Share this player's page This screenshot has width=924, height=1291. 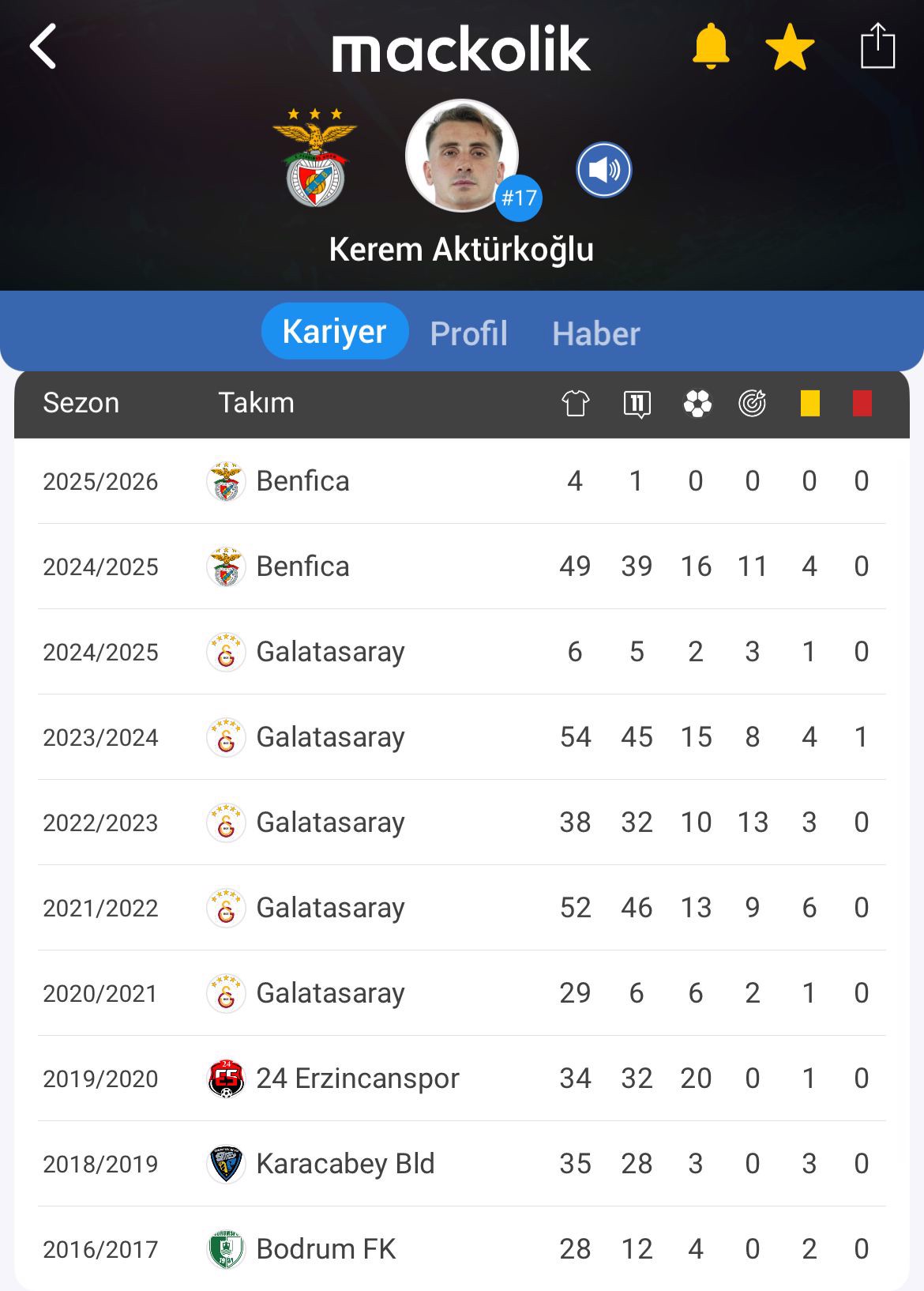[877, 47]
